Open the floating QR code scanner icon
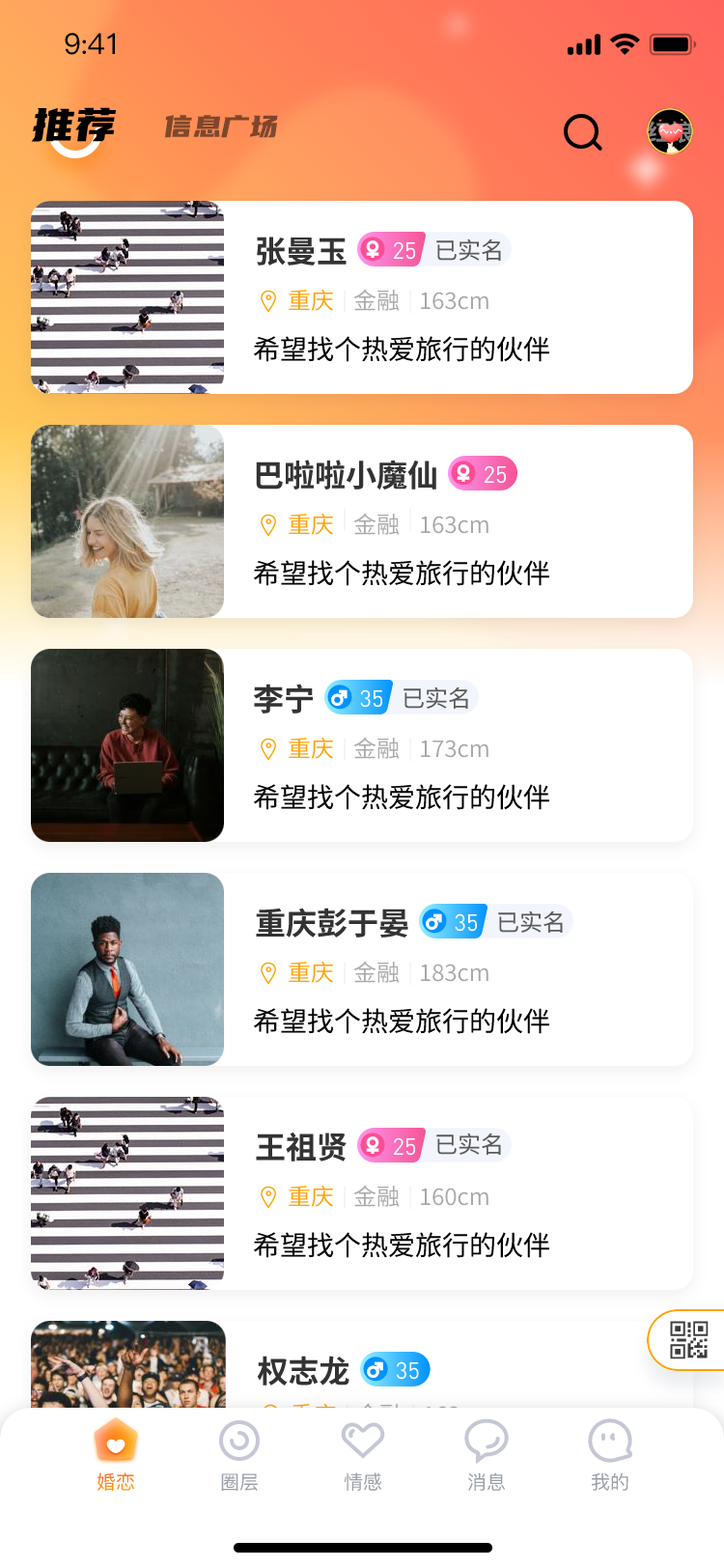724x1568 pixels. click(687, 1340)
